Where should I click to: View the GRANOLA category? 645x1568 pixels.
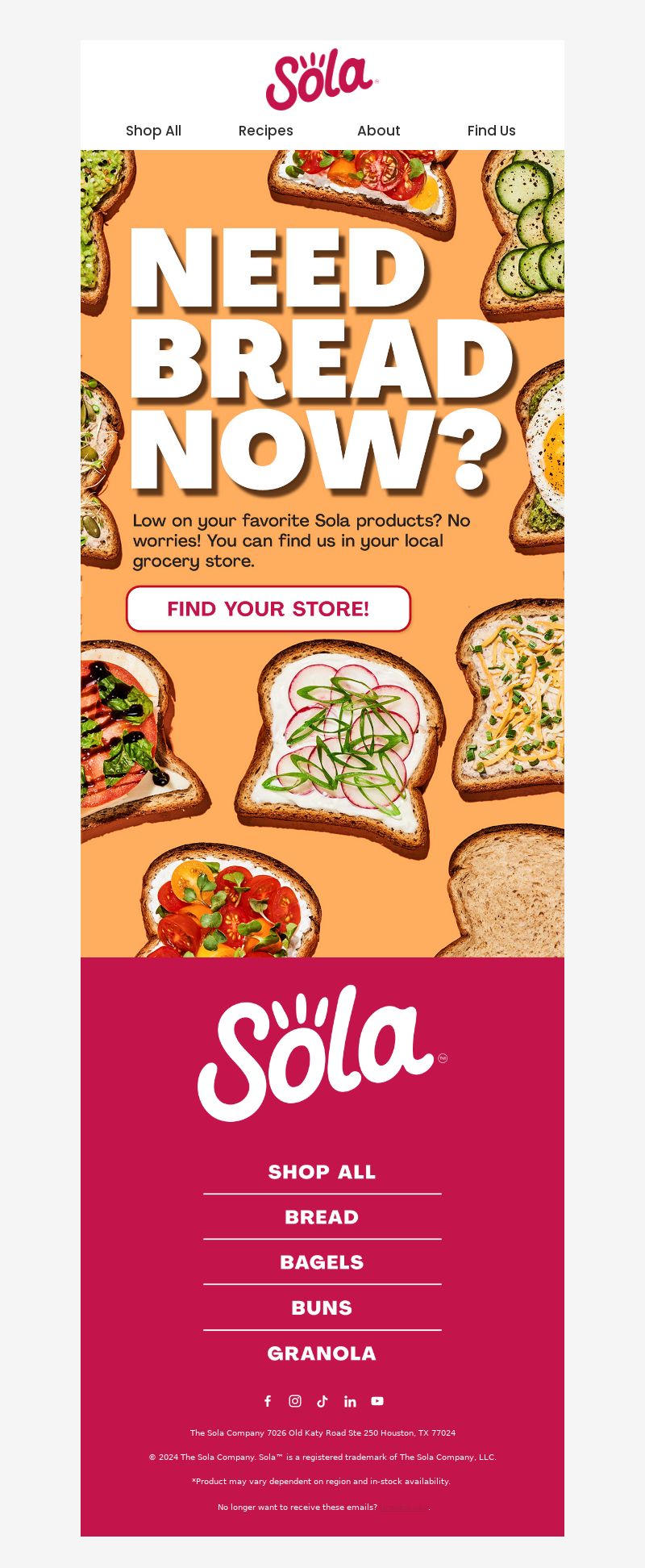click(x=322, y=1353)
